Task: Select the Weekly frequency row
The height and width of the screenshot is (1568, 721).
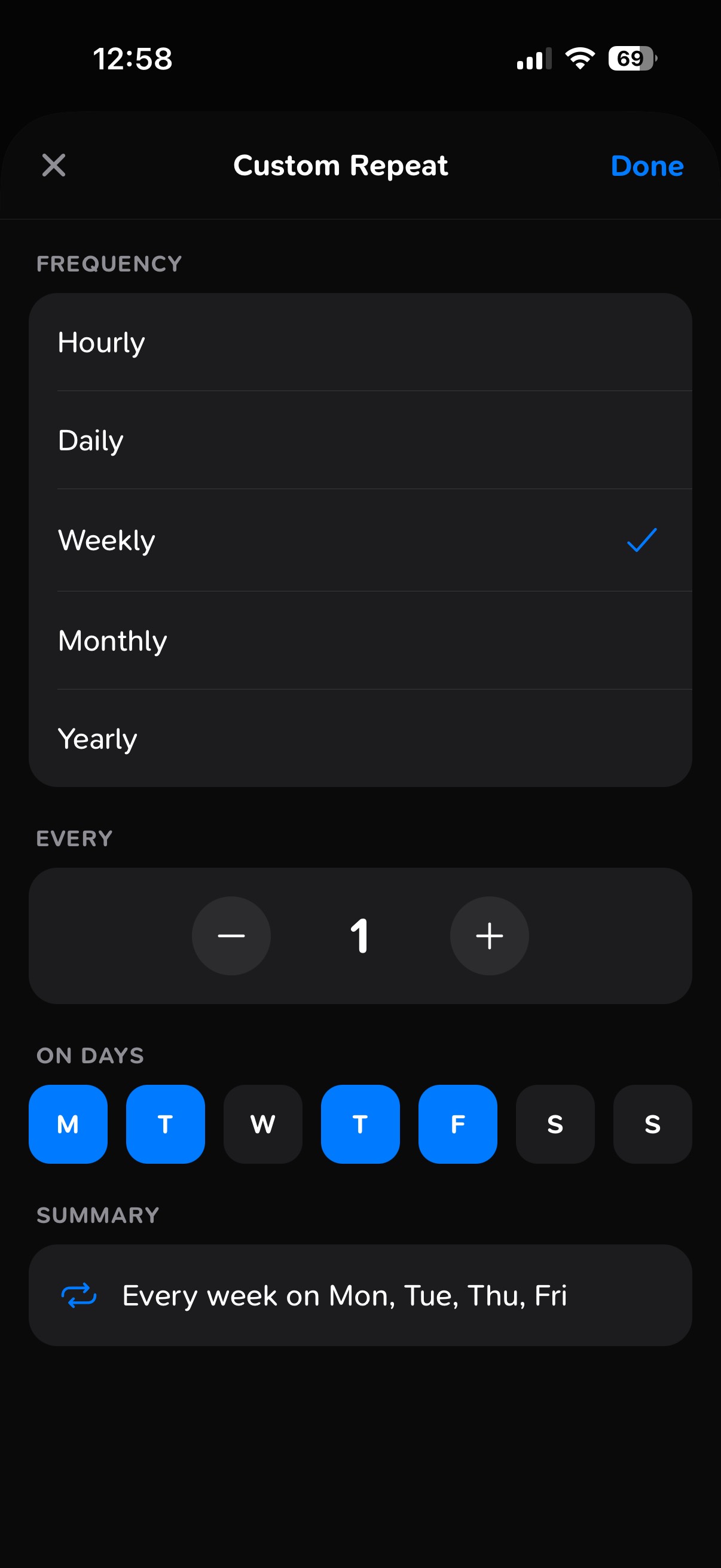Action: tap(360, 540)
